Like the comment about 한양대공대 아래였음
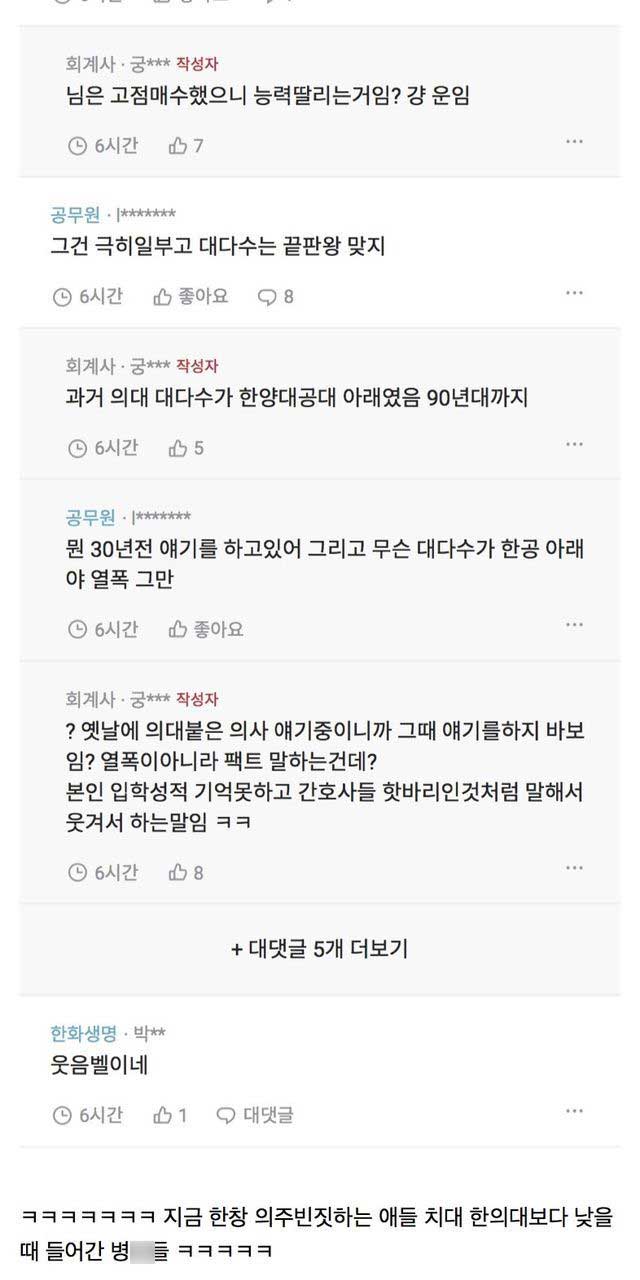This screenshot has height=1280, width=640. click(186, 448)
